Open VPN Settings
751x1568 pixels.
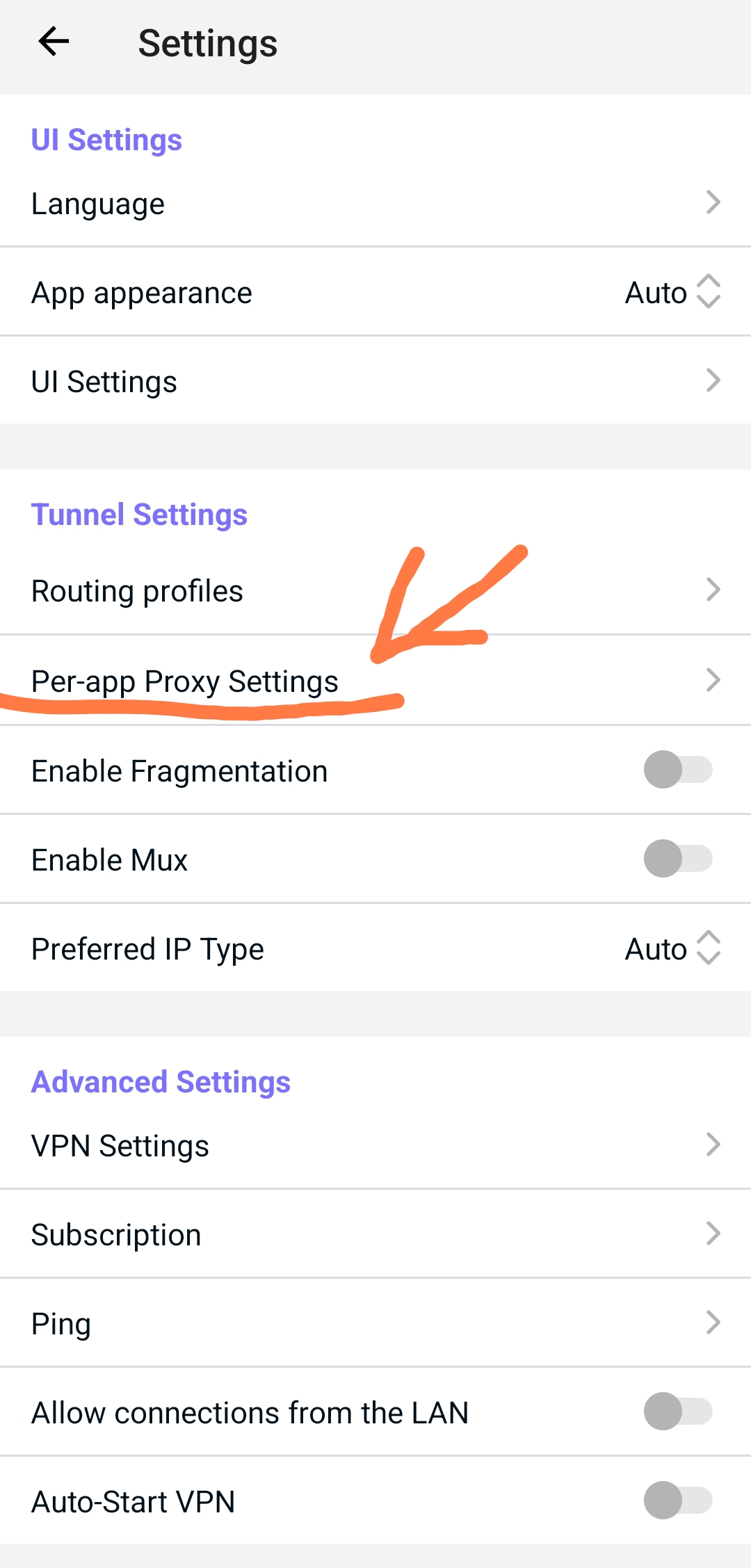coord(375,1145)
